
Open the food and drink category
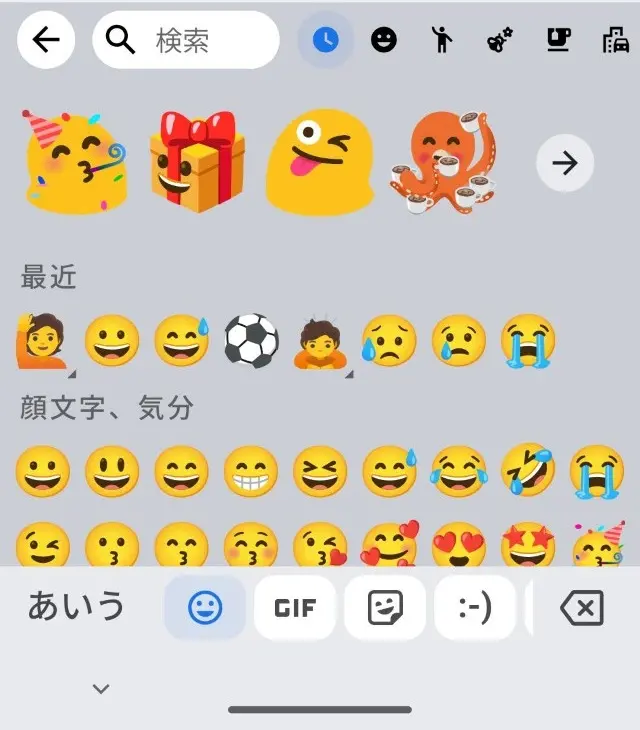tap(558, 40)
